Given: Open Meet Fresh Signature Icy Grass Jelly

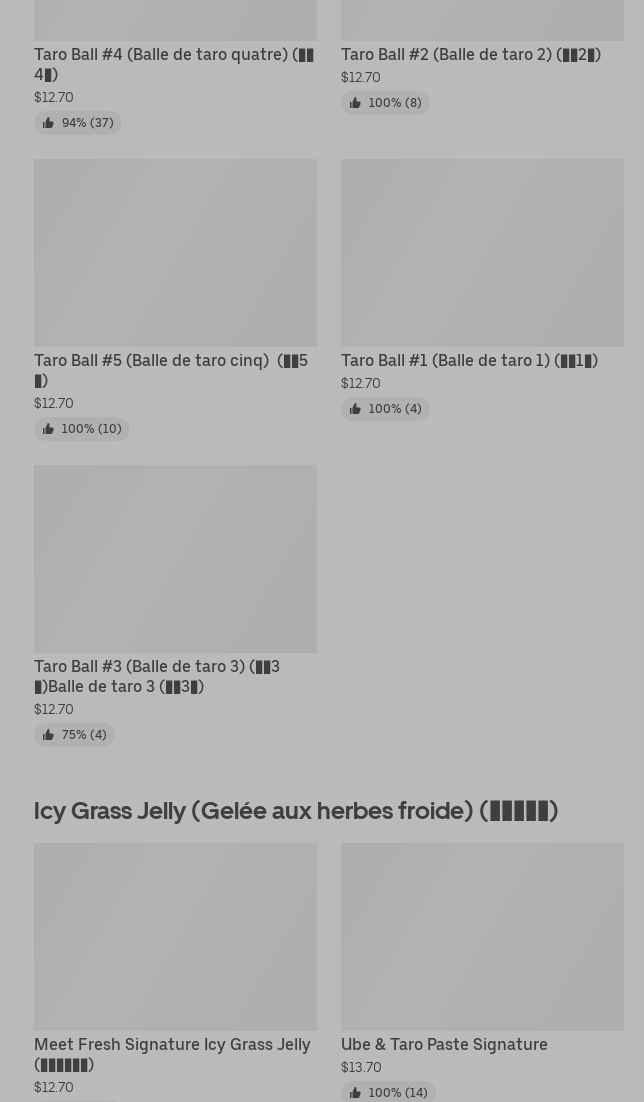Looking at the screenshot, I should point(175,973).
